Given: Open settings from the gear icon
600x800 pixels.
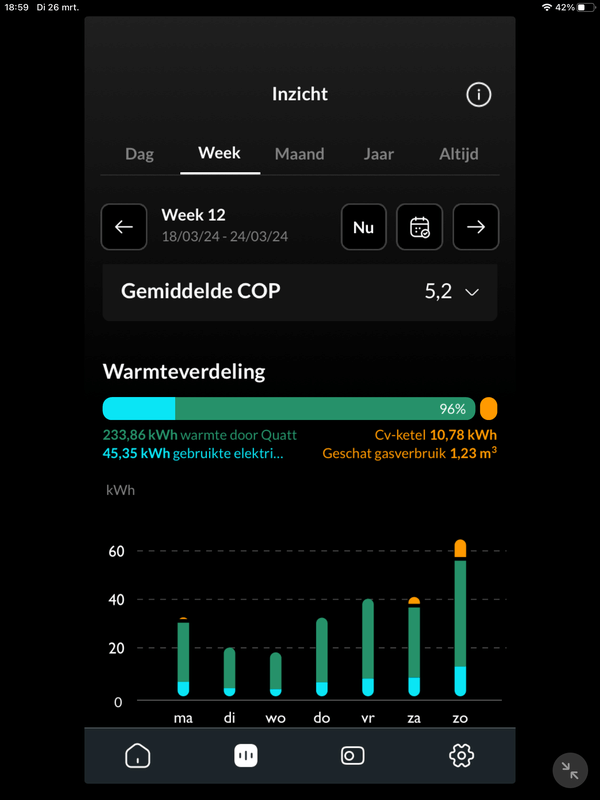Looking at the screenshot, I should pyautogui.click(x=461, y=756).
